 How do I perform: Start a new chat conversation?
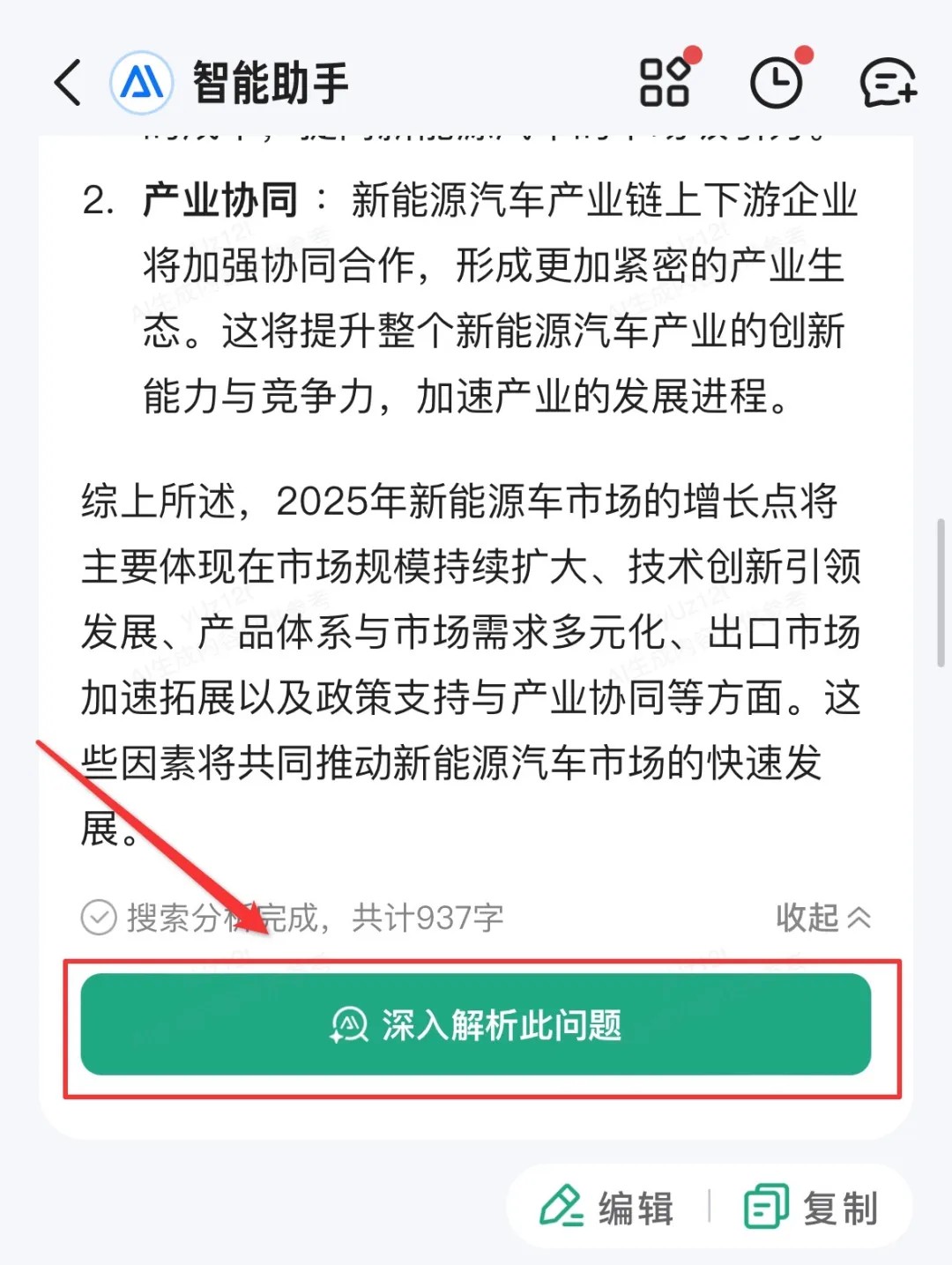coord(887,84)
